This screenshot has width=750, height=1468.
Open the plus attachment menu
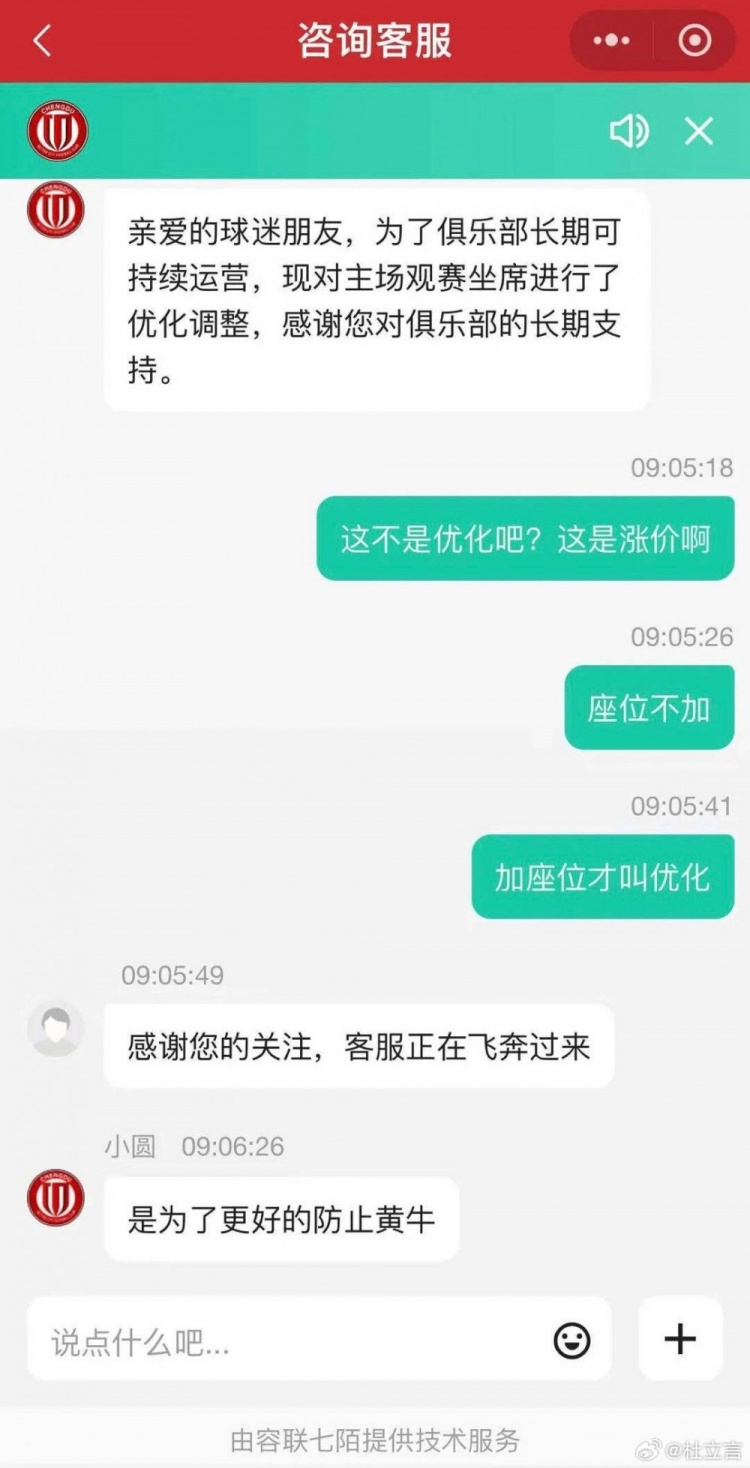(681, 1339)
